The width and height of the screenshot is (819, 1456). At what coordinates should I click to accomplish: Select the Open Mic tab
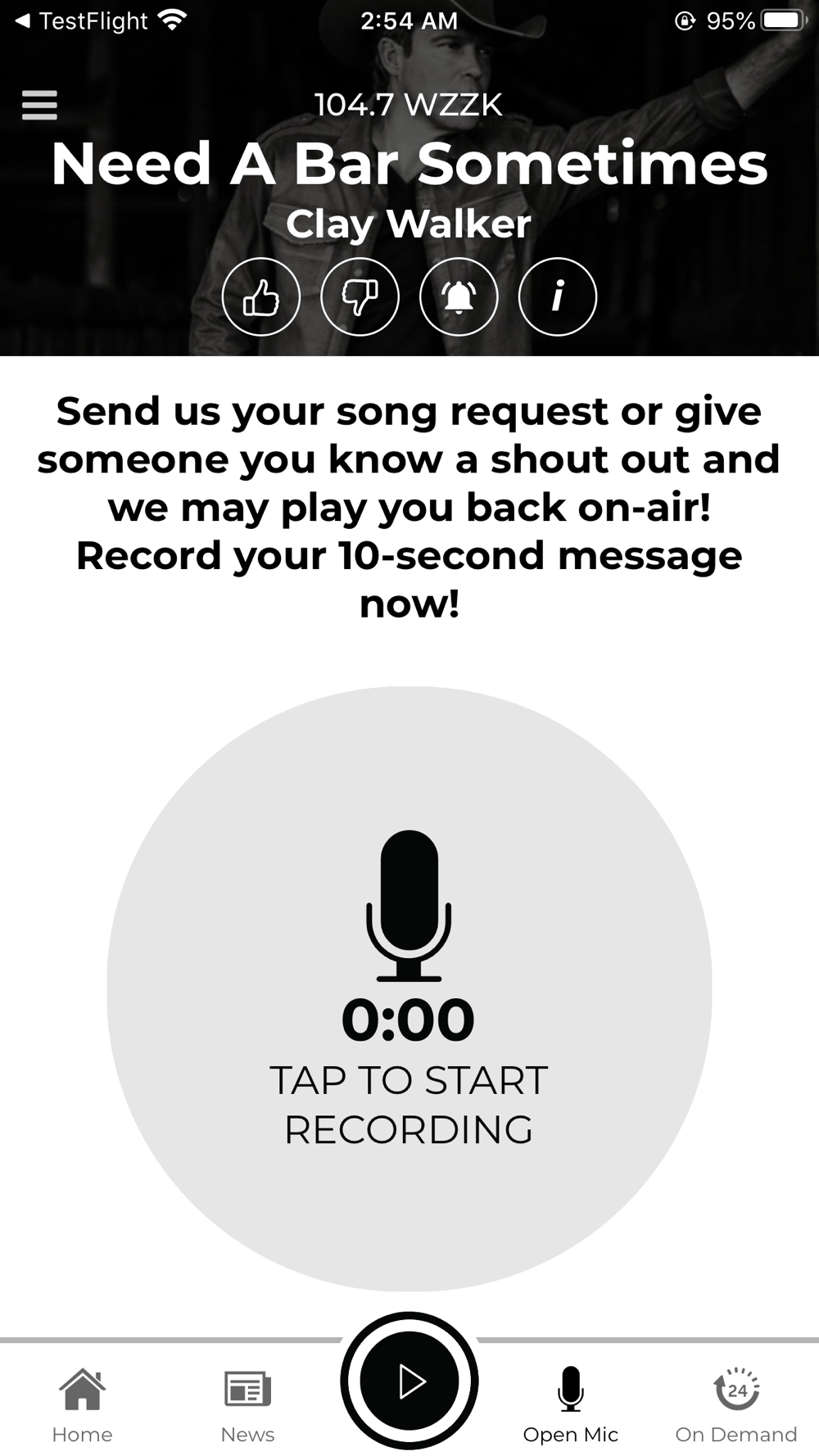click(x=571, y=1404)
